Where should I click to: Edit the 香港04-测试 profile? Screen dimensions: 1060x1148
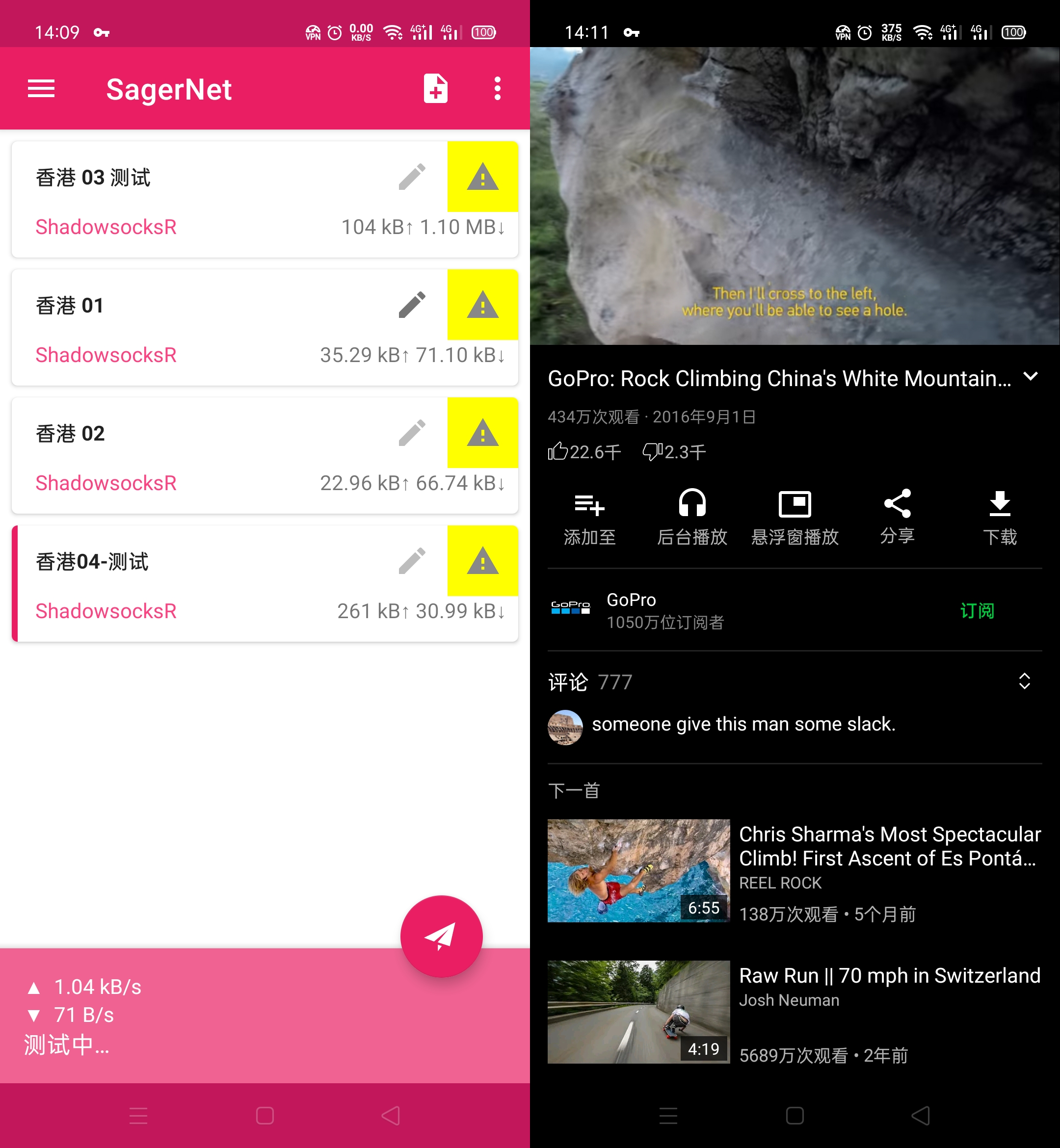(x=412, y=561)
